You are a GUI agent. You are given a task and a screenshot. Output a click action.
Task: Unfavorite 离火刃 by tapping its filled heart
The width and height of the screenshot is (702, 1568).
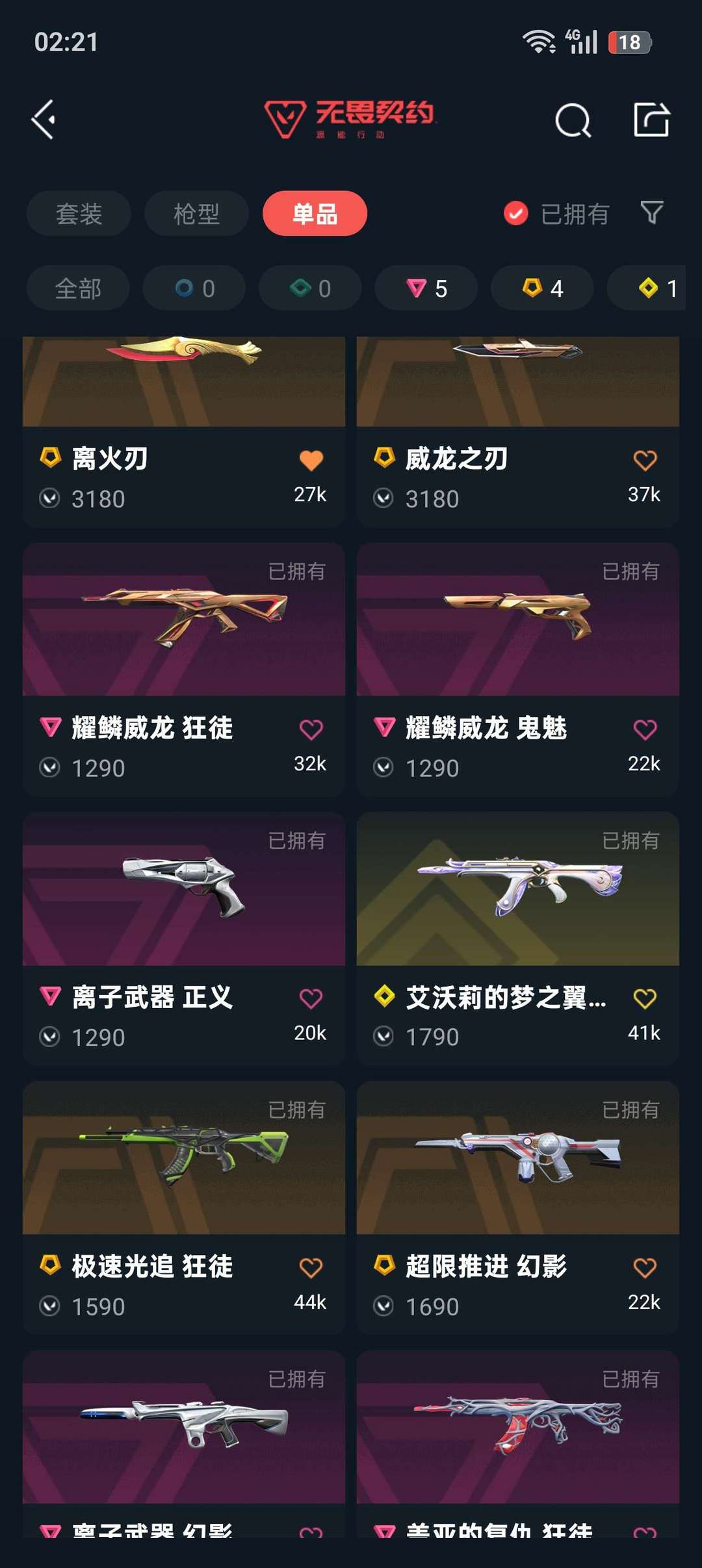click(311, 458)
